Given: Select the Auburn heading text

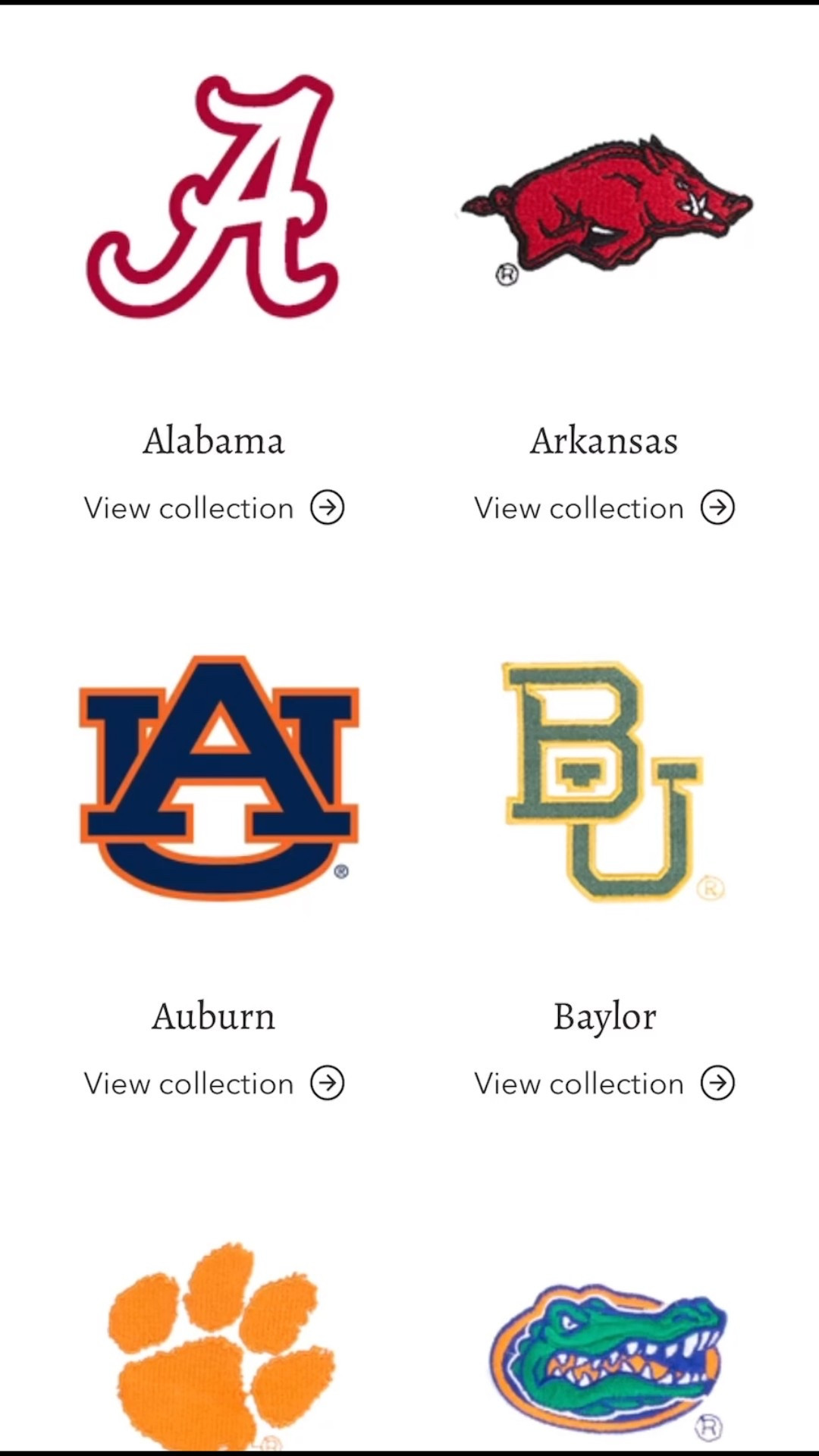Looking at the screenshot, I should tap(213, 1015).
